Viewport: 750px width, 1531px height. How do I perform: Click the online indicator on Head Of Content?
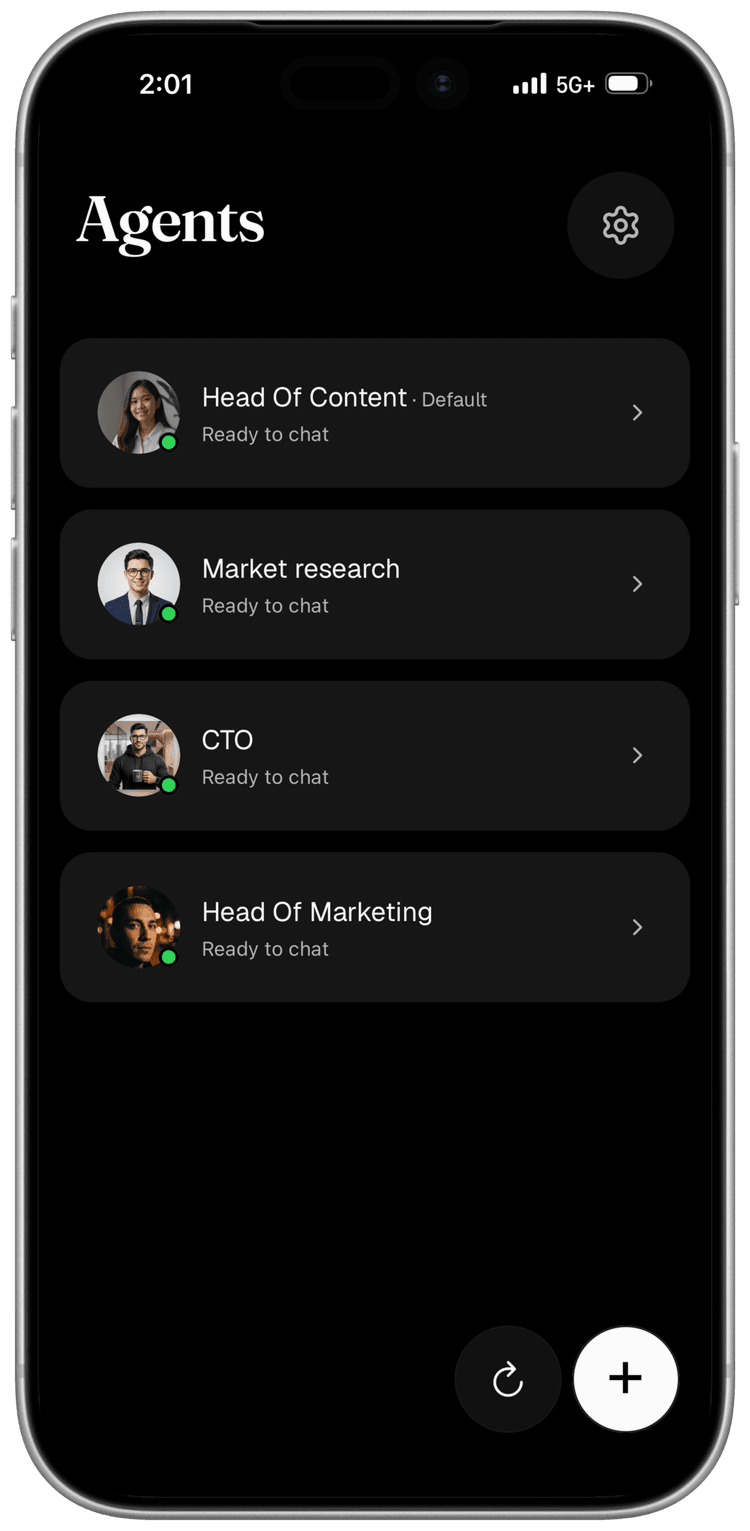coord(170,443)
